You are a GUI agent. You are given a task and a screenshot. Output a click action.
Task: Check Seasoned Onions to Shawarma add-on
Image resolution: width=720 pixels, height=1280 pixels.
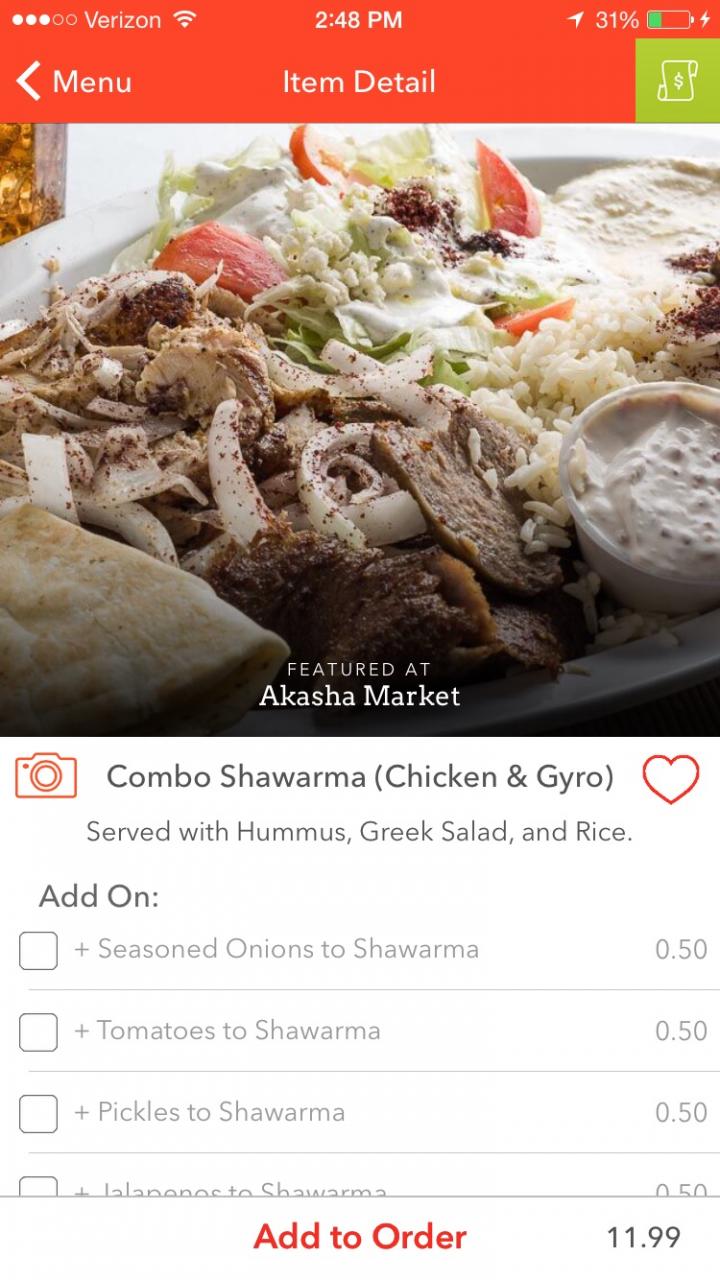pos(38,950)
